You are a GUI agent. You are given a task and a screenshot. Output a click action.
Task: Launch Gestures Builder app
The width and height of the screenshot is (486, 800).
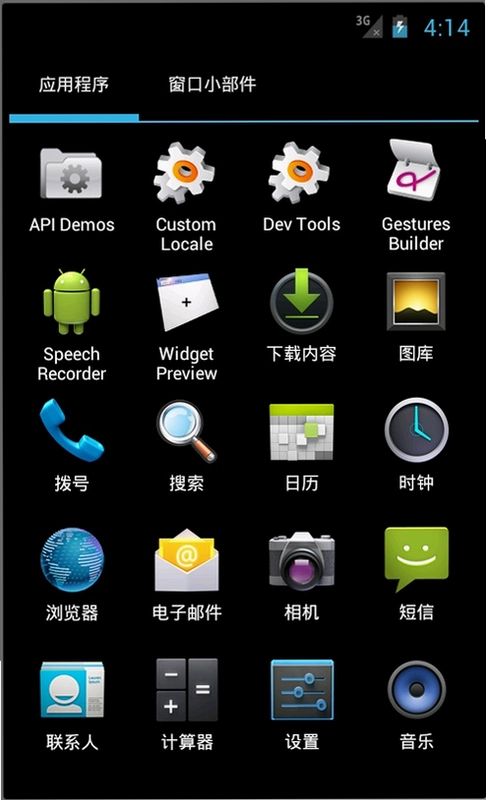tap(416, 196)
